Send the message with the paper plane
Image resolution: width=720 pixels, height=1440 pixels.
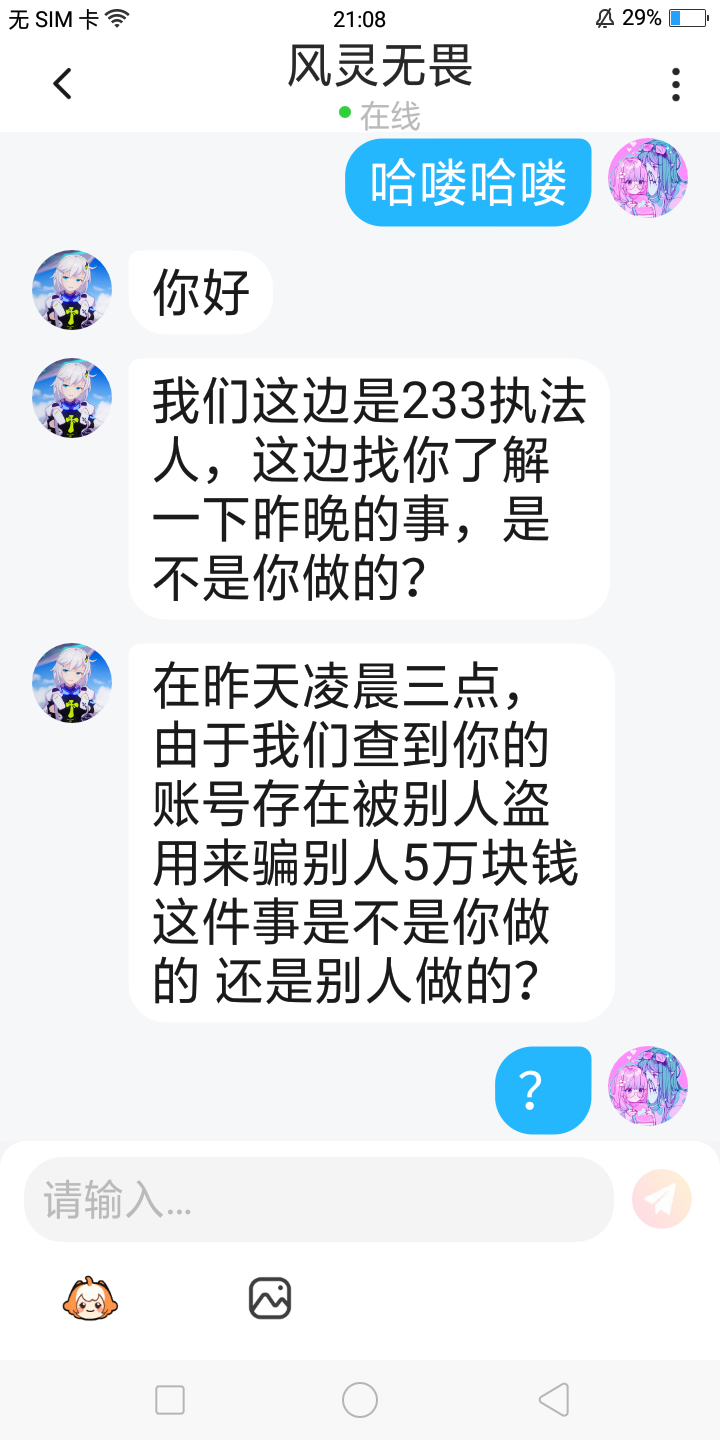tap(661, 1199)
